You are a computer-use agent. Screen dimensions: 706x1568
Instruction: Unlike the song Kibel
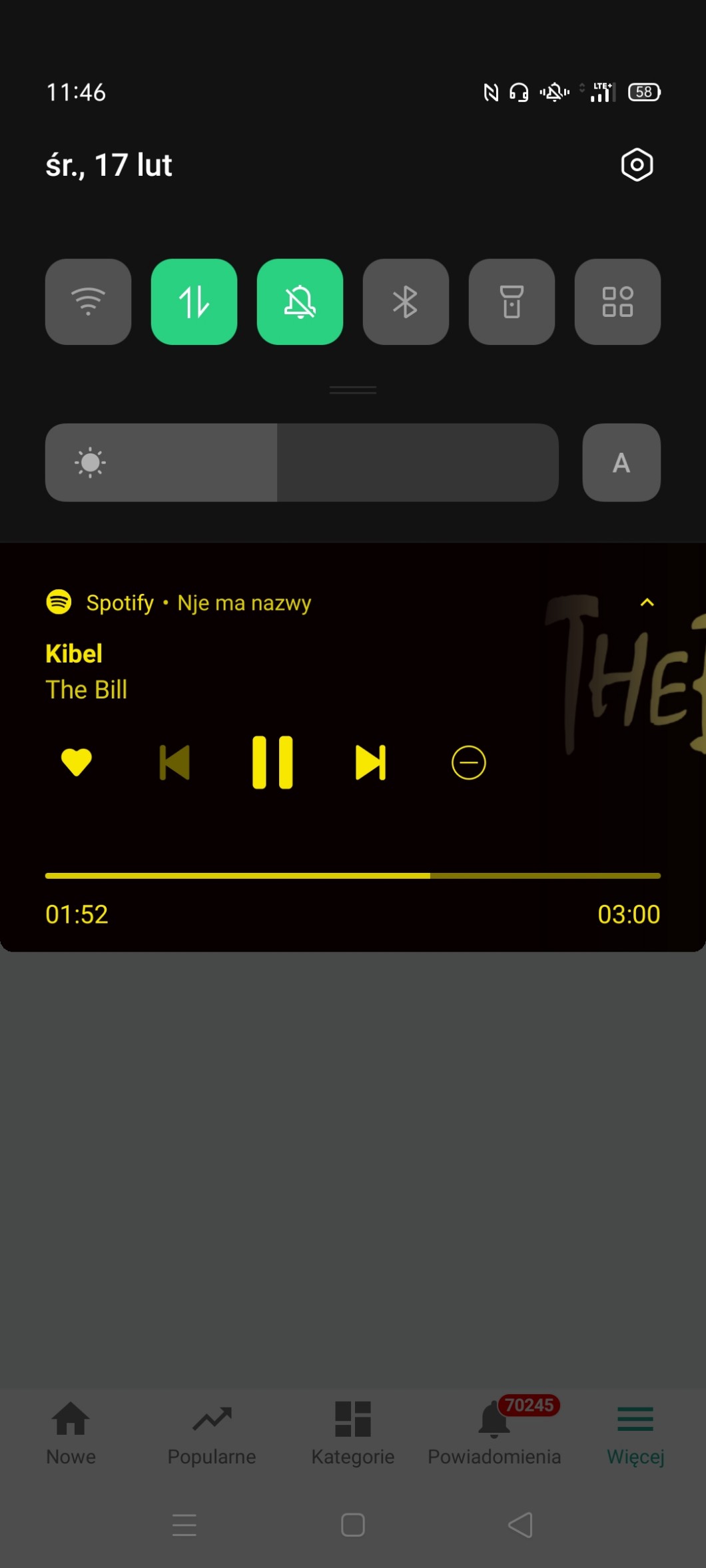click(x=77, y=762)
